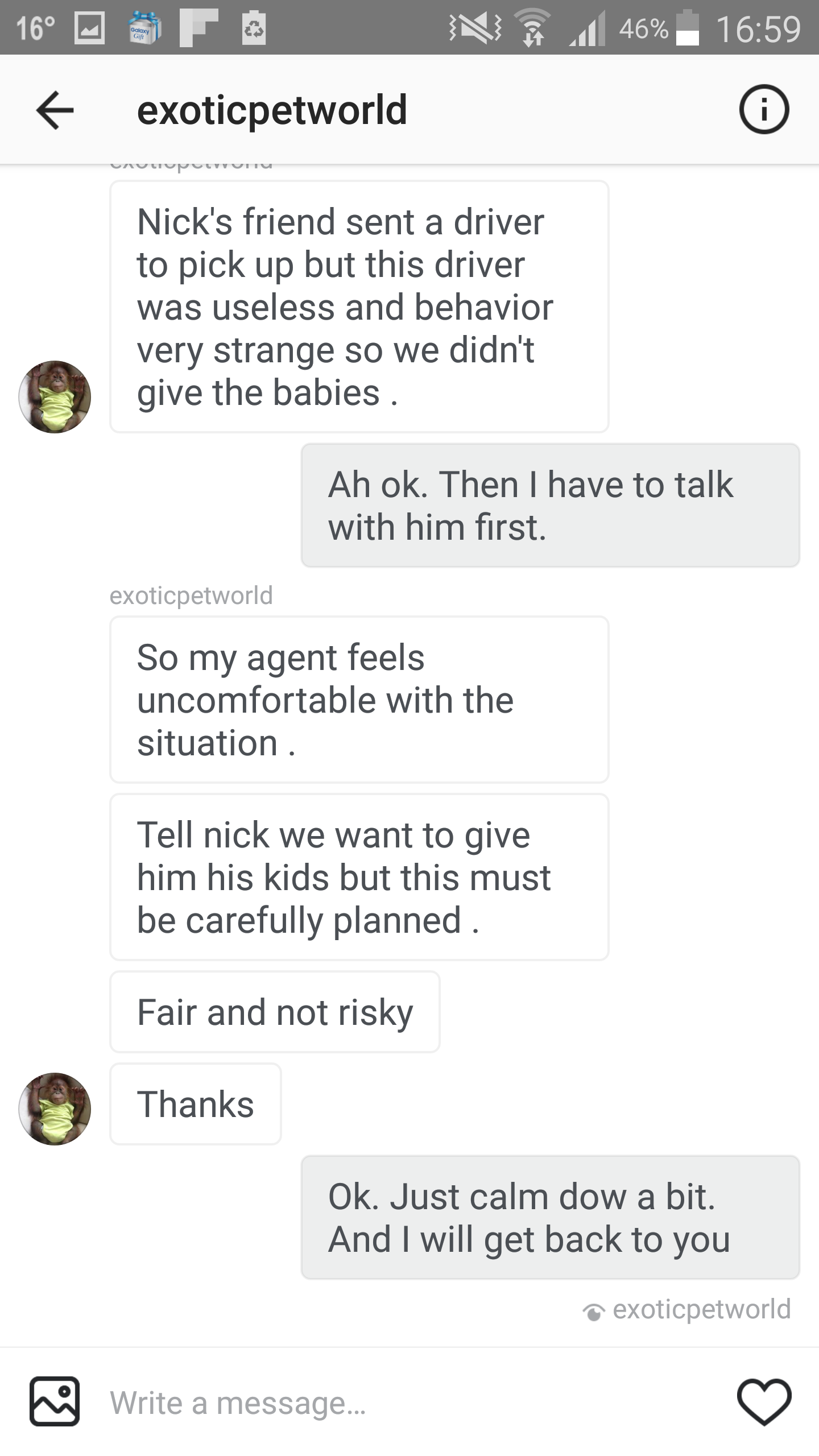Attach a photo from the gallery

(x=55, y=1402)
